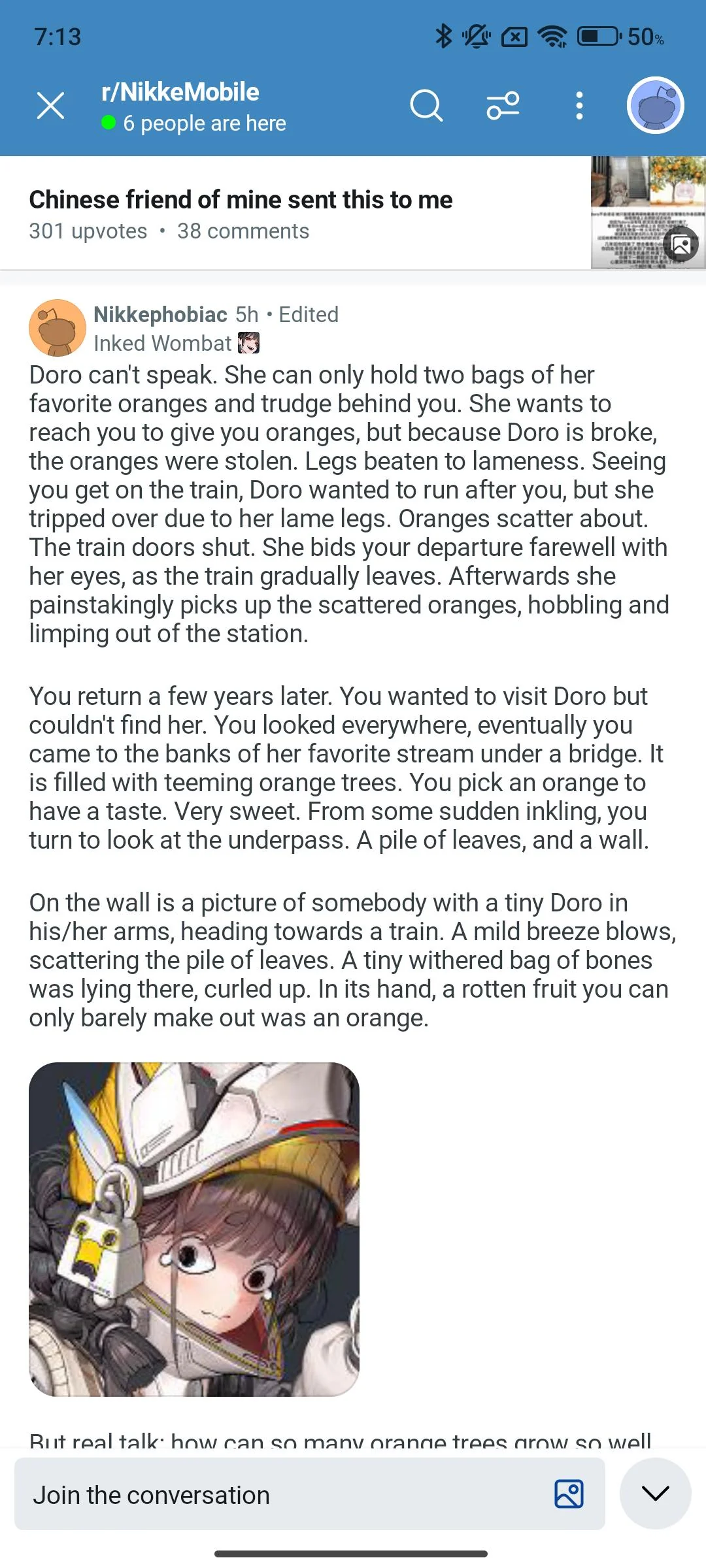This screenshot has height=1568, width=706.
Task: Attach an image to your comment
Action: 569,1494
